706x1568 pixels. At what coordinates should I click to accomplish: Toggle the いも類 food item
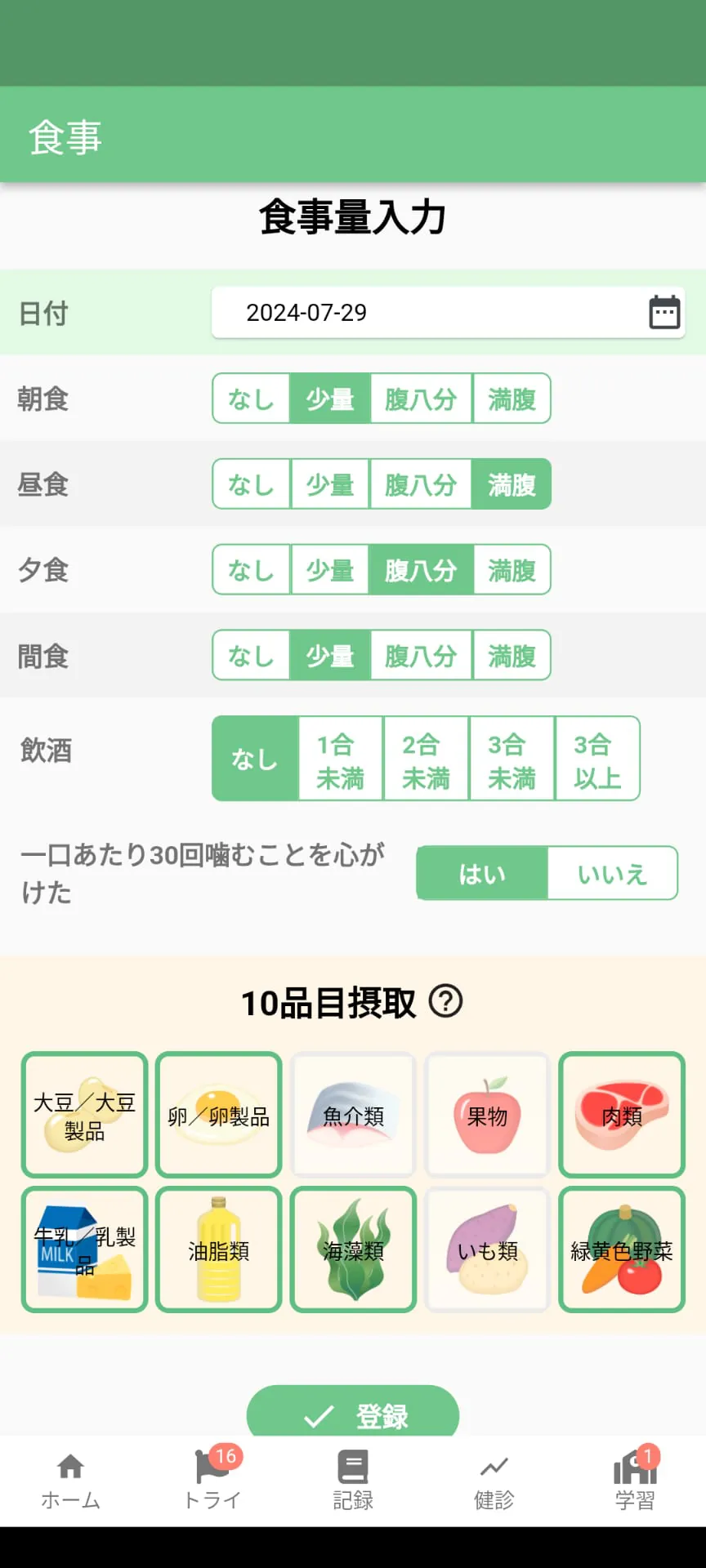pos(488,1249)
